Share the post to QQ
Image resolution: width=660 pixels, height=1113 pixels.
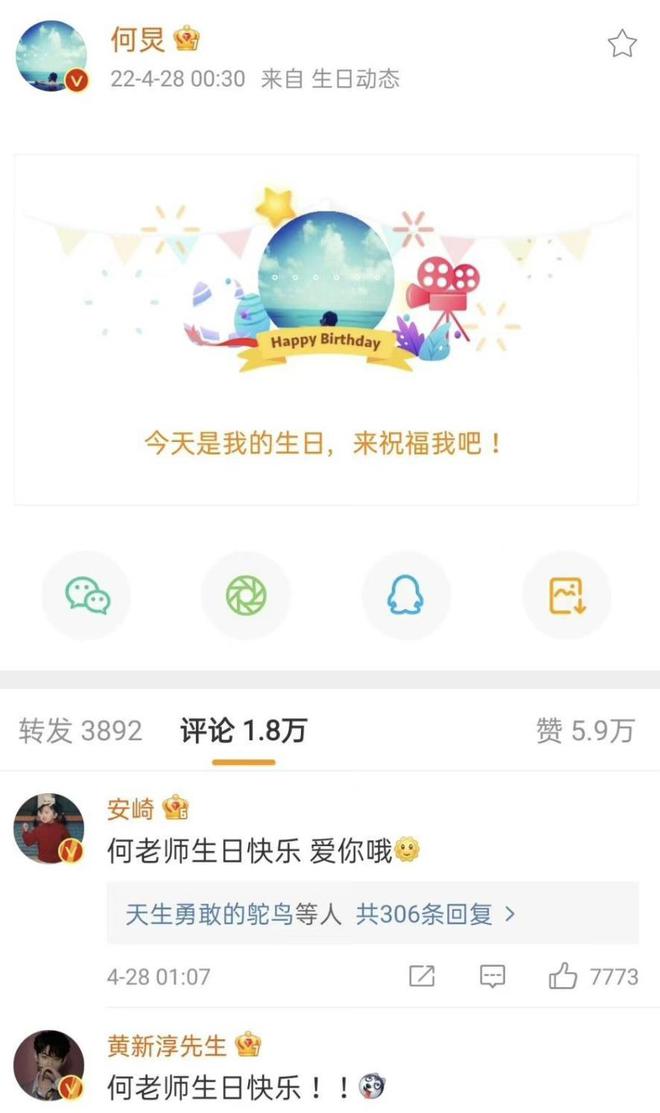pyautogui.click(x=405, y=596)
